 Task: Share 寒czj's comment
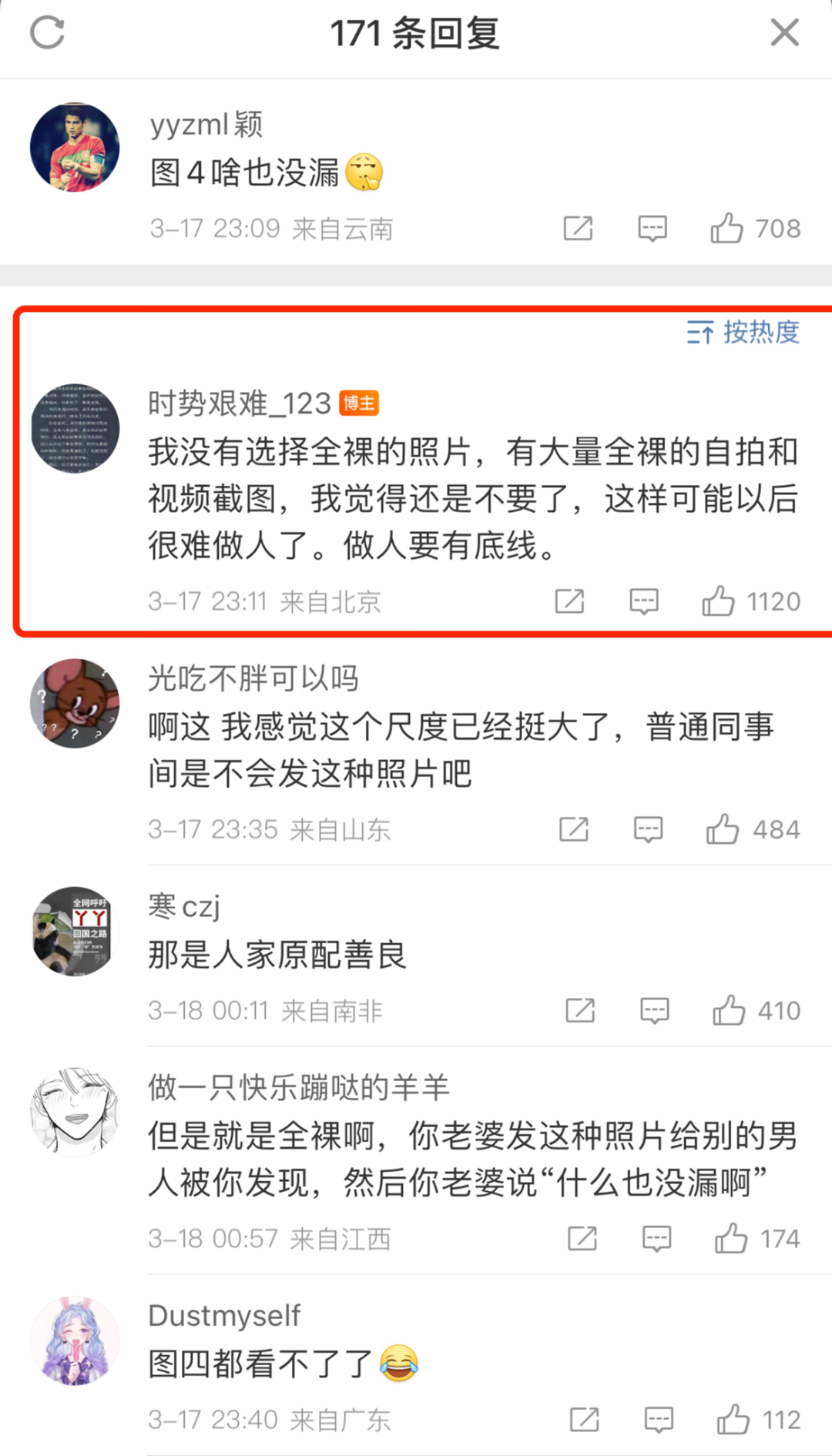click(580, 1010)
